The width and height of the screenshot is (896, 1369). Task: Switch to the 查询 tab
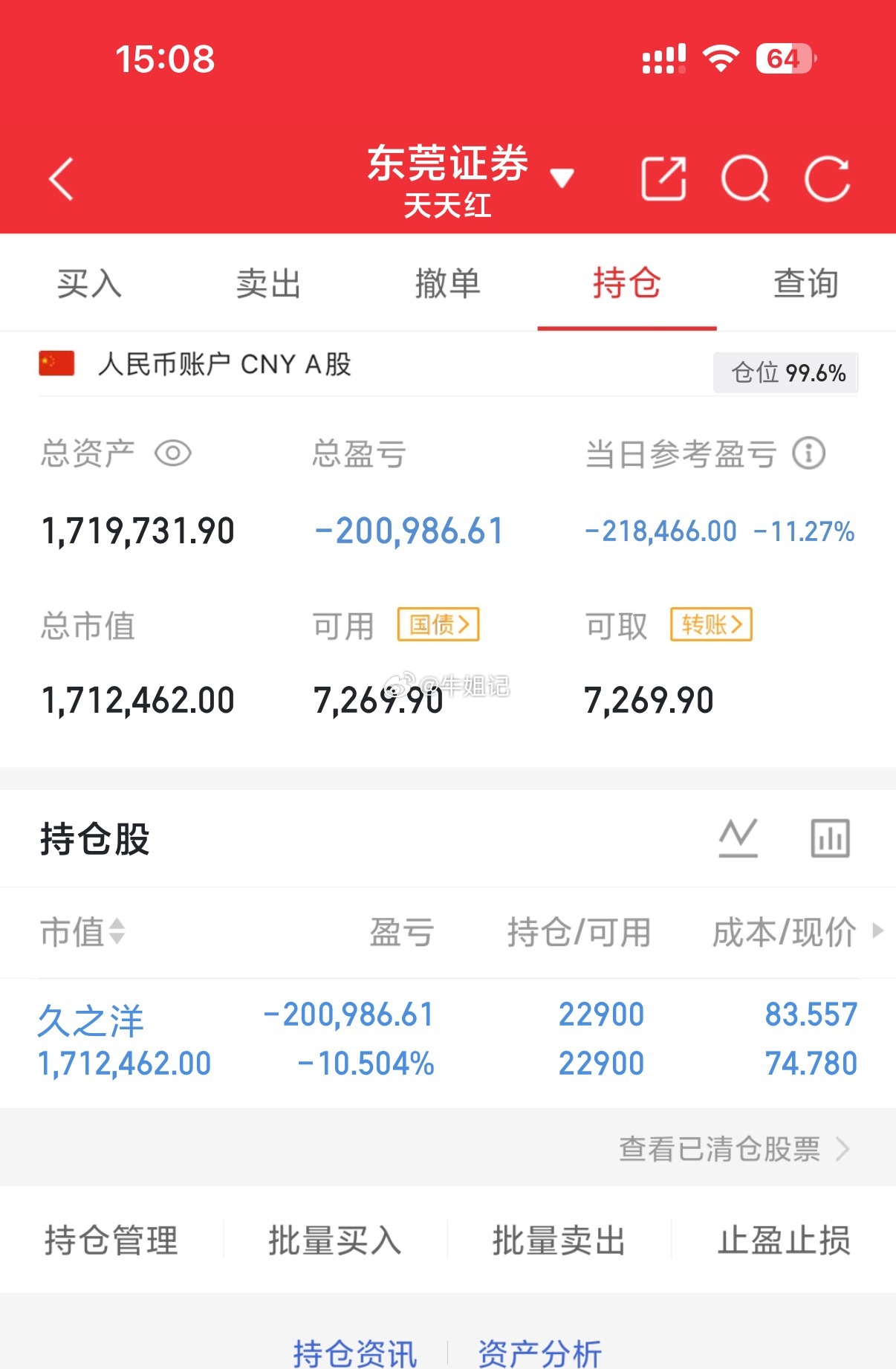click(805, 283)
